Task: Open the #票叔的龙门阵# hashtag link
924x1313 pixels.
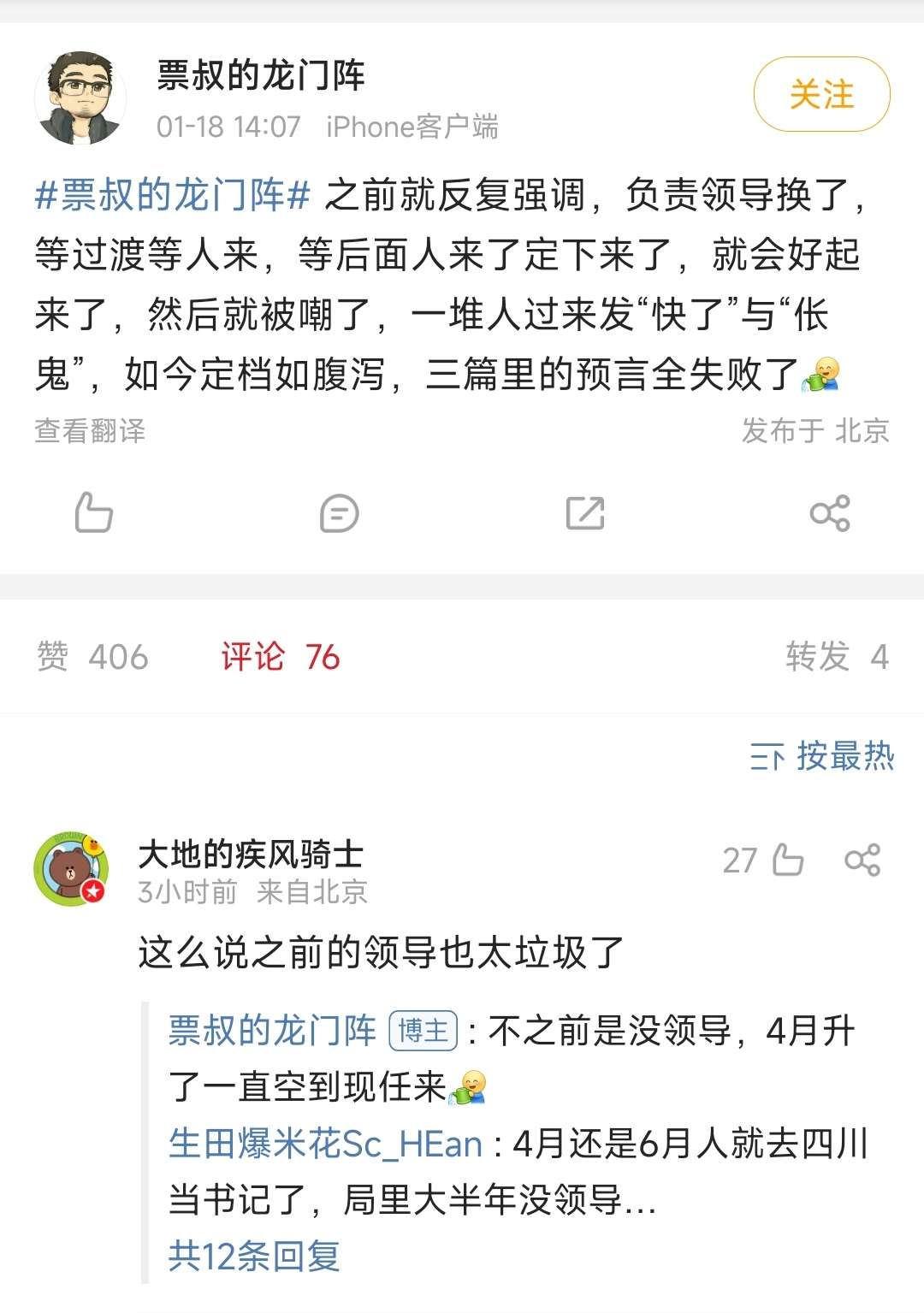Action: (172, 195)
